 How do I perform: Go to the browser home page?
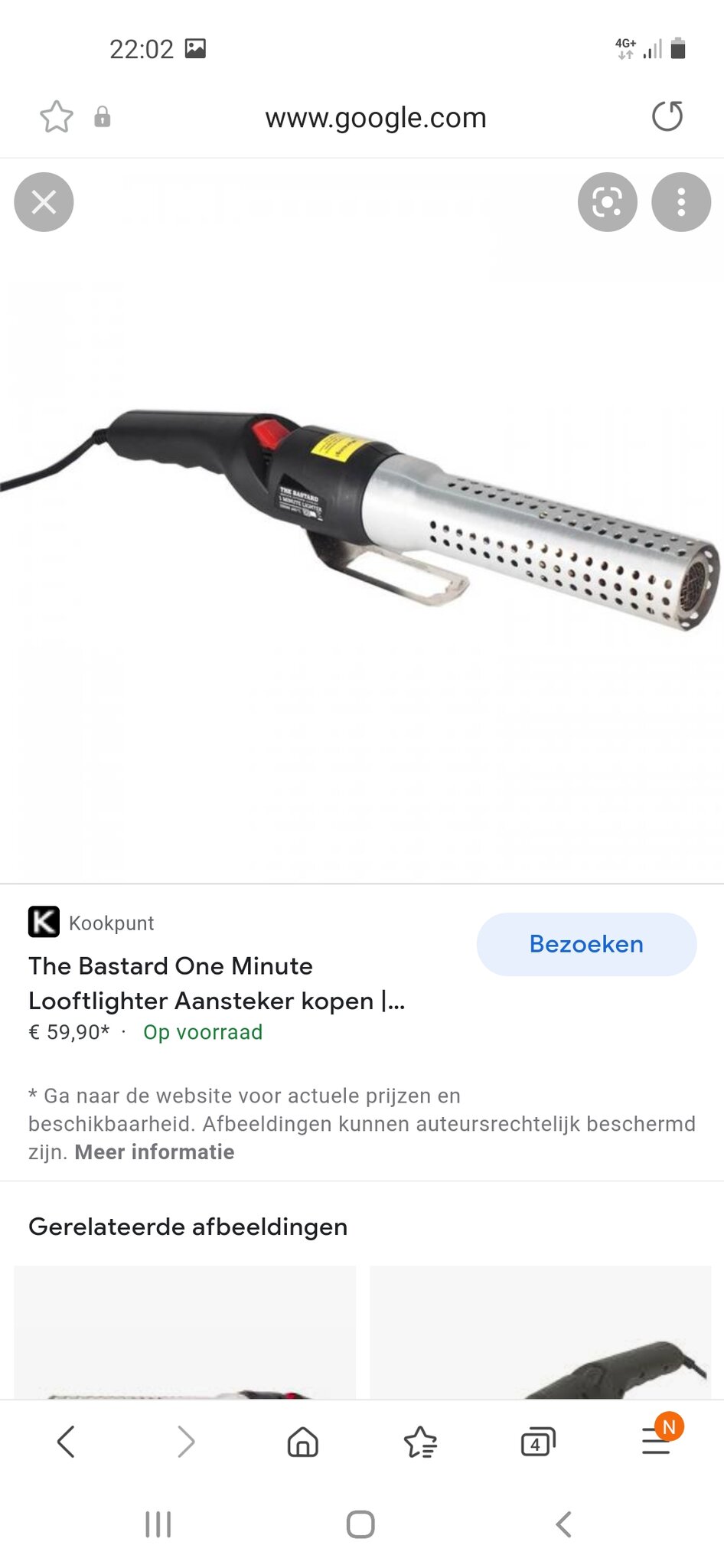click(x=302, y=1442)
